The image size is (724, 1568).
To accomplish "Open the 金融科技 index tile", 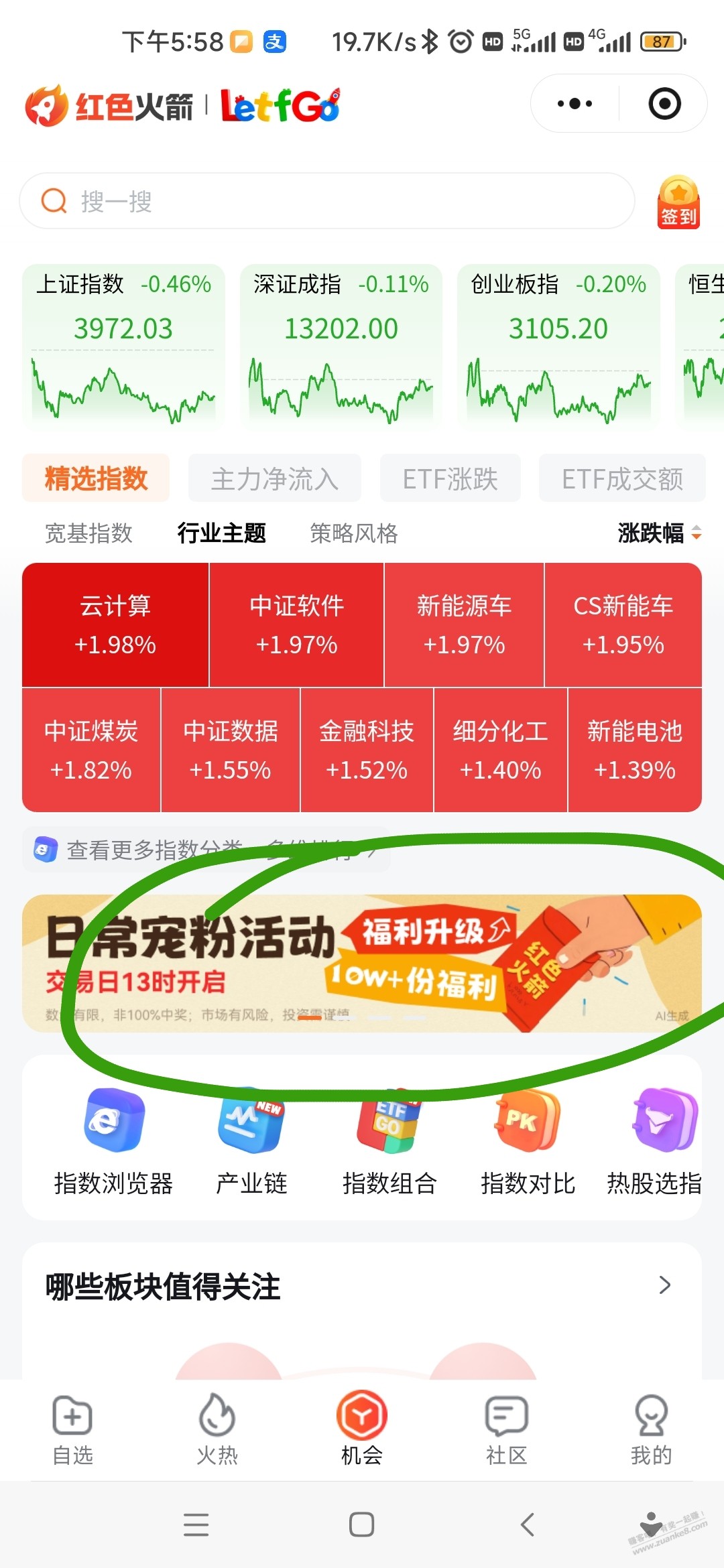I will (367, 750).
